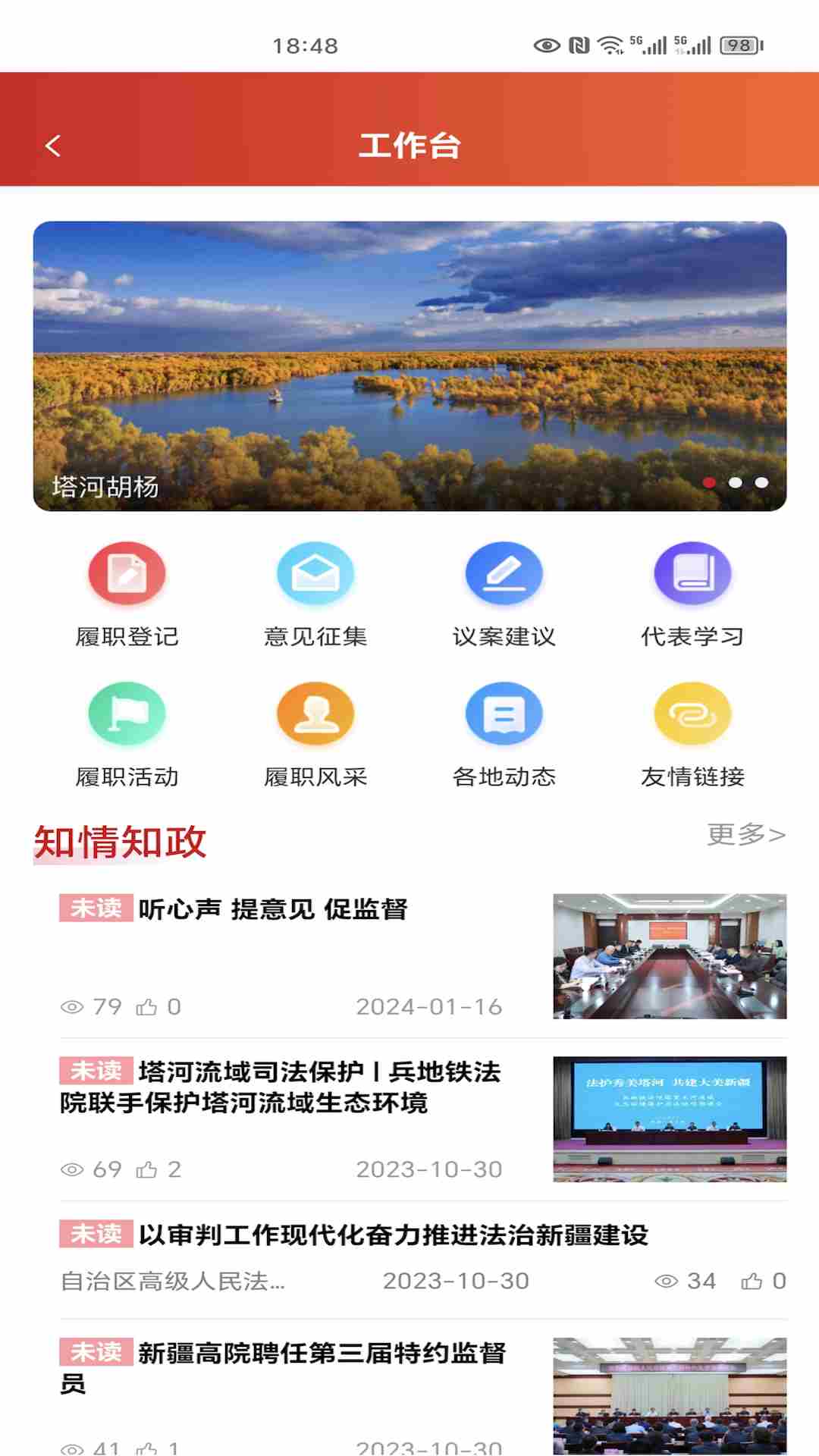The width and height of the screenshot is (819, 1456).
Task: Open the 履职活动 flag icon
Action: 126,714
